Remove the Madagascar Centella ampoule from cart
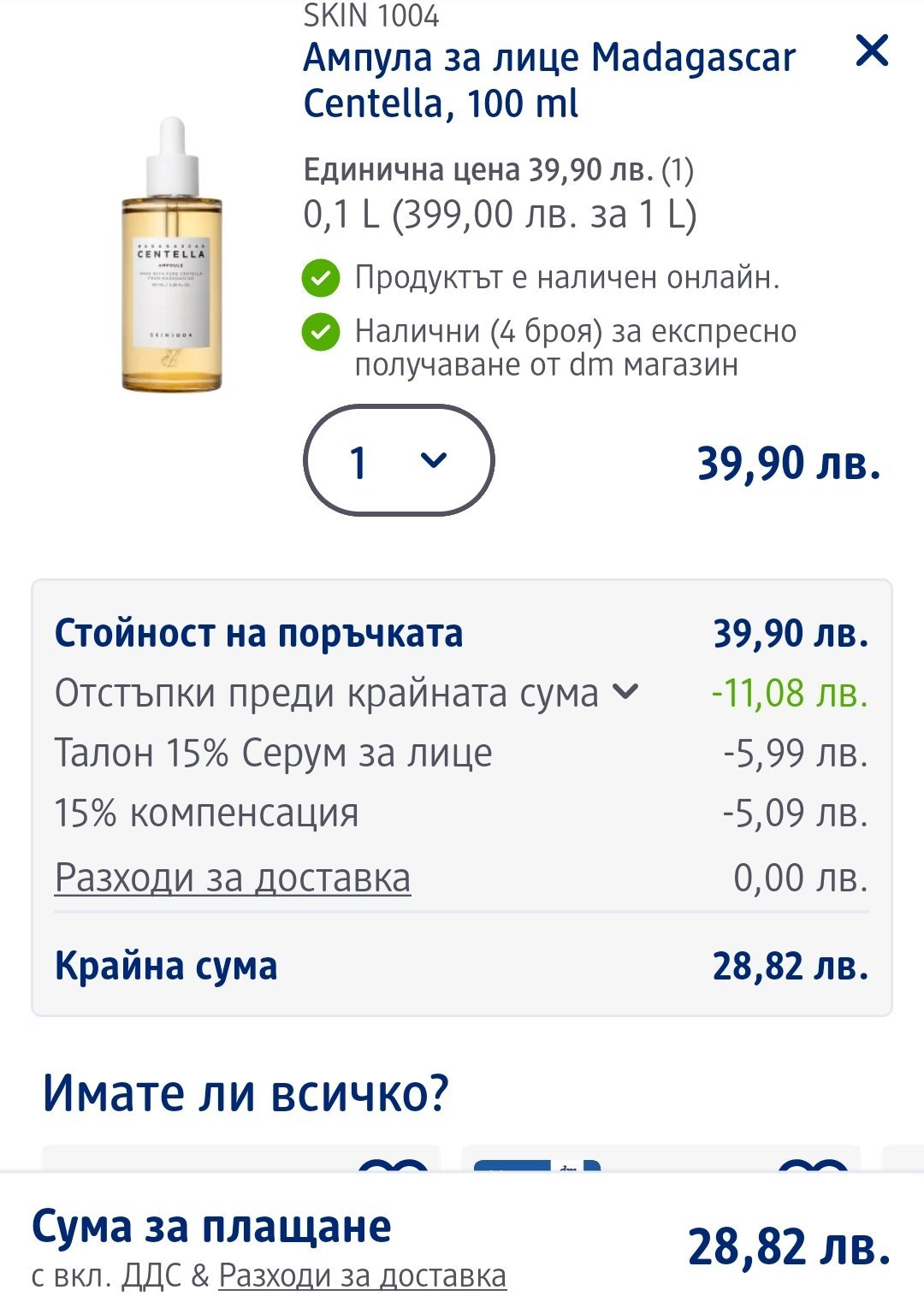This screenshot has width=924, height=1302. tap(871, 51)
